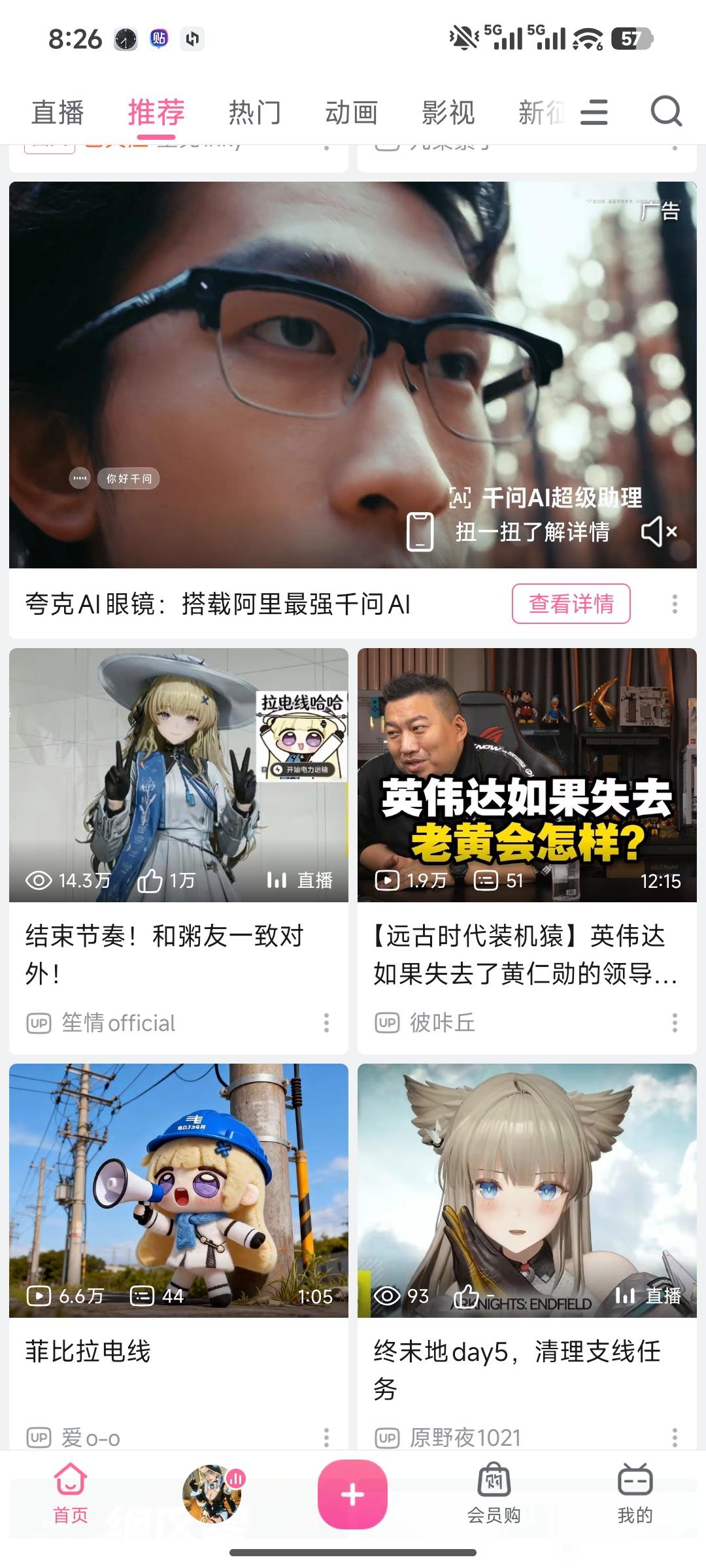Open more options for the 彼咔丘 card
The image size is (706, 1568).
click(675, 1022)
